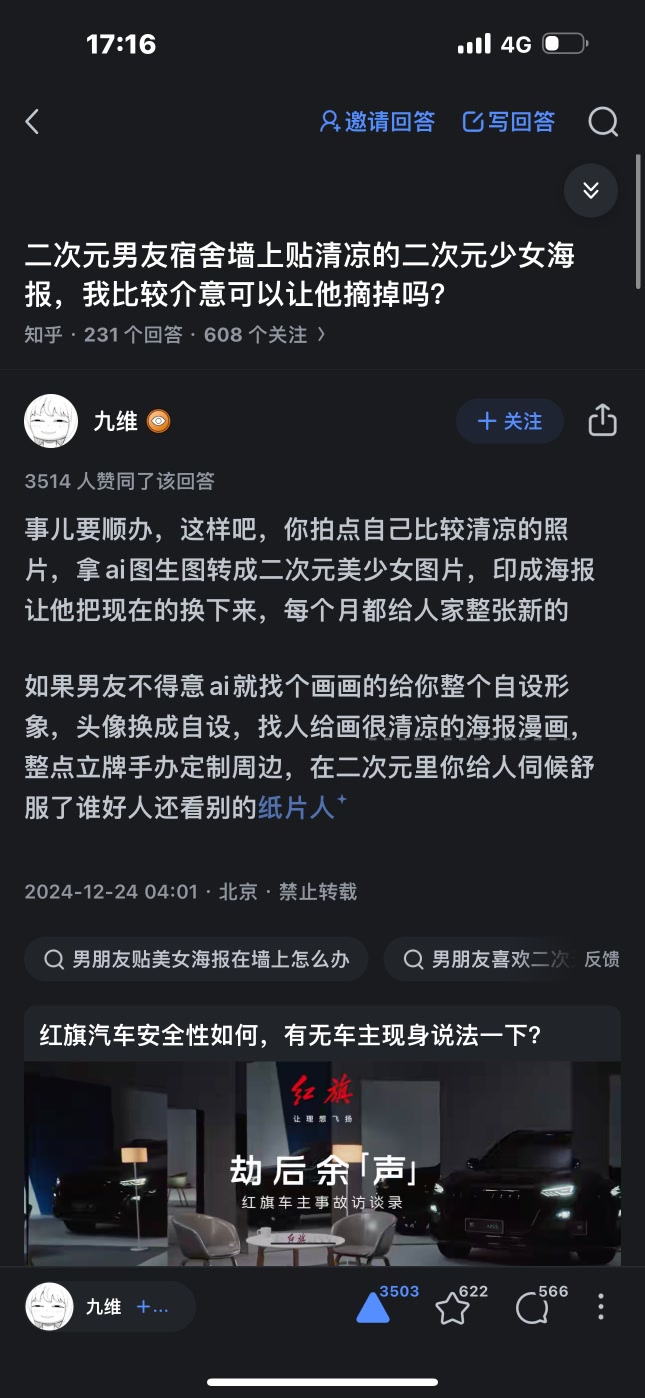Open 九维's profile from the large avatar
This screenshot has width=645, height=1398.
(x=51, y=421)
